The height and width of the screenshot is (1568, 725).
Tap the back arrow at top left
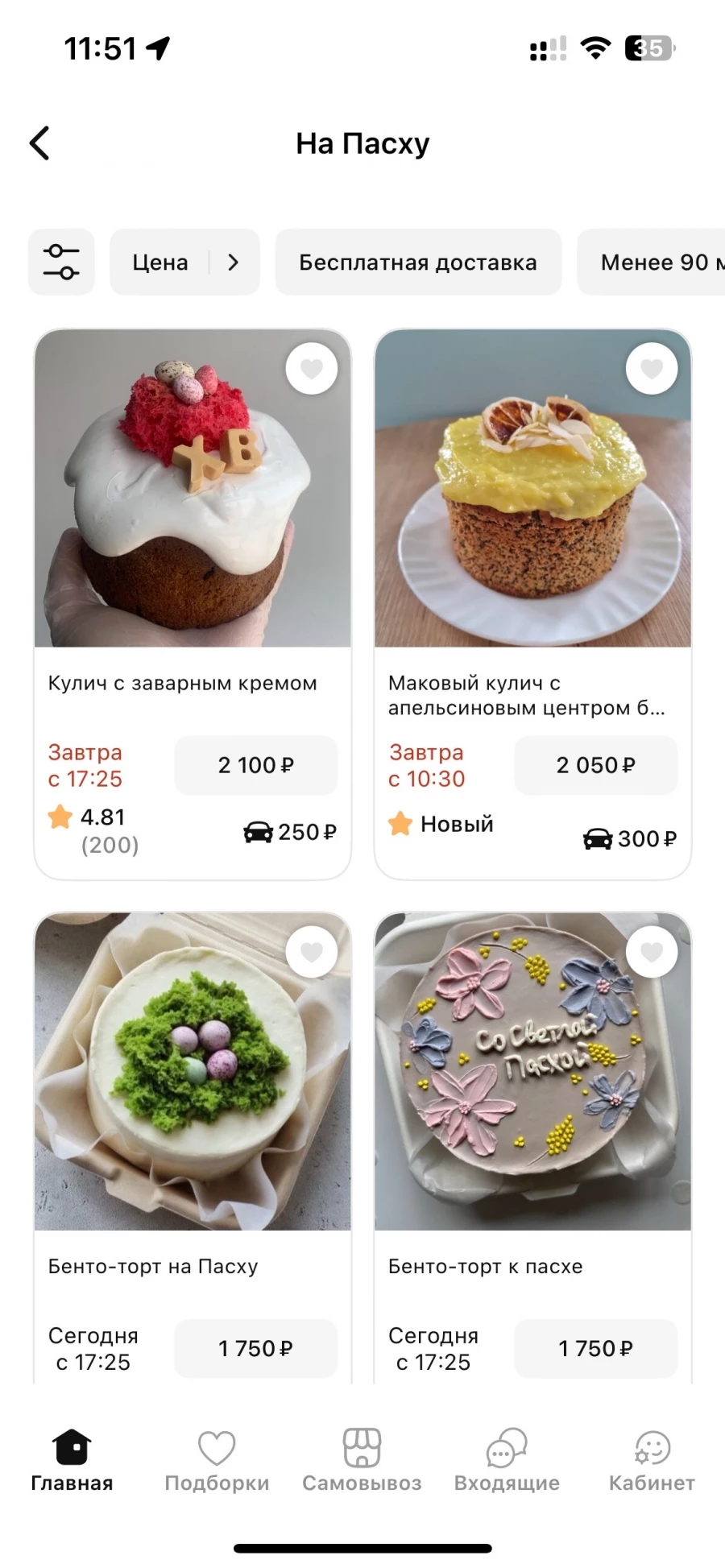point(39,143)
